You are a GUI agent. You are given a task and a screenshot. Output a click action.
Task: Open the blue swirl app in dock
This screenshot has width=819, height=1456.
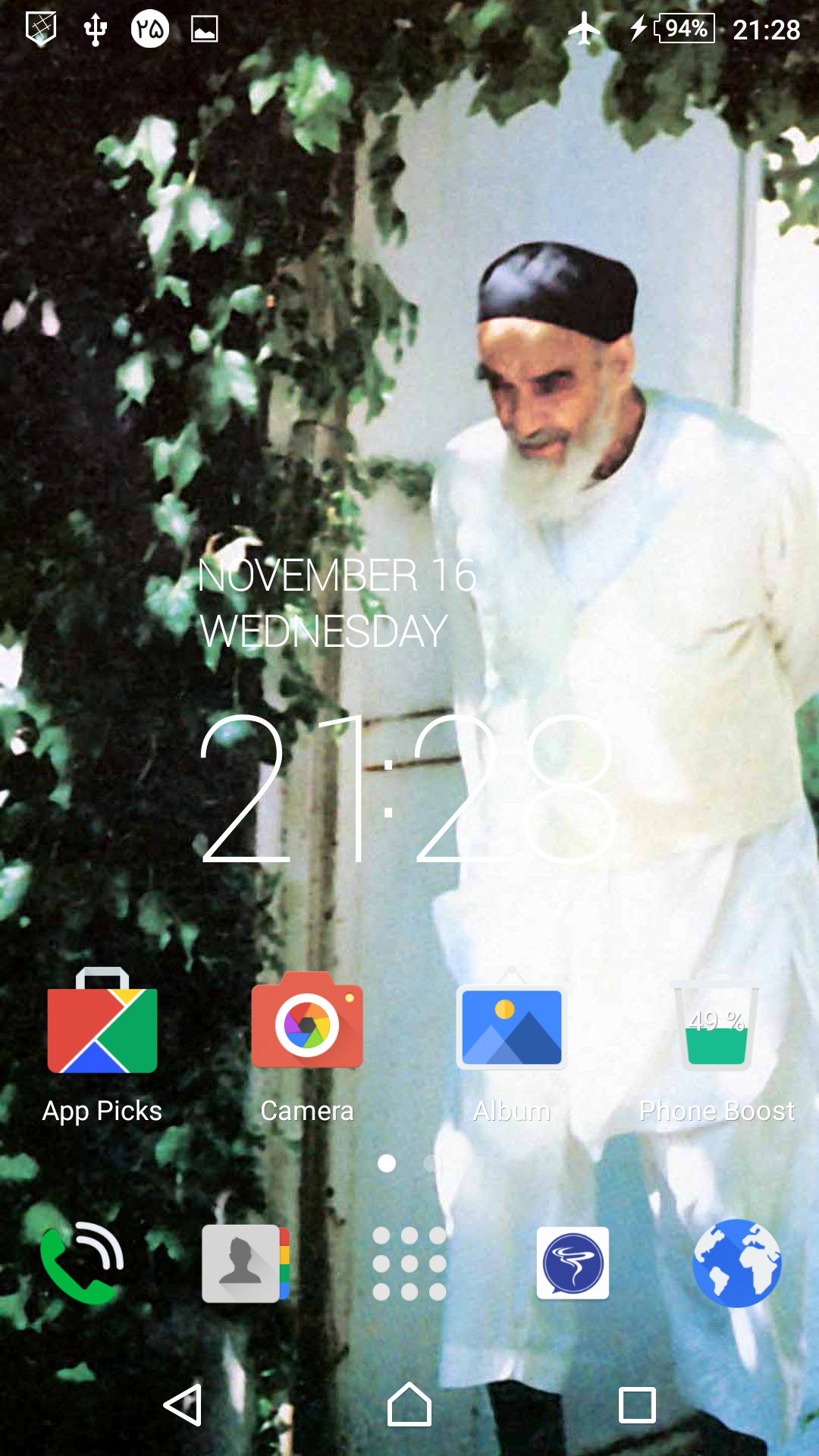(573, 1263)
